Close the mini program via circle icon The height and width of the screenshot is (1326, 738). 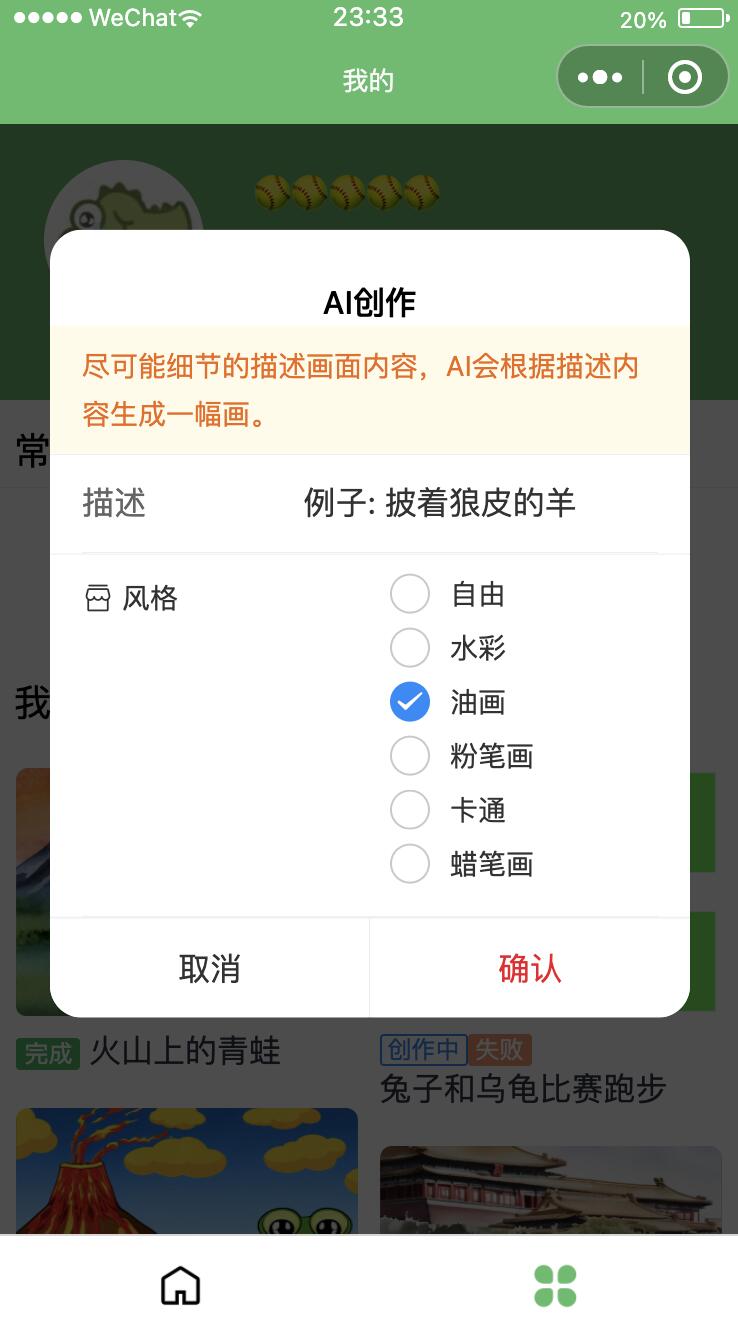click(685, 77)
